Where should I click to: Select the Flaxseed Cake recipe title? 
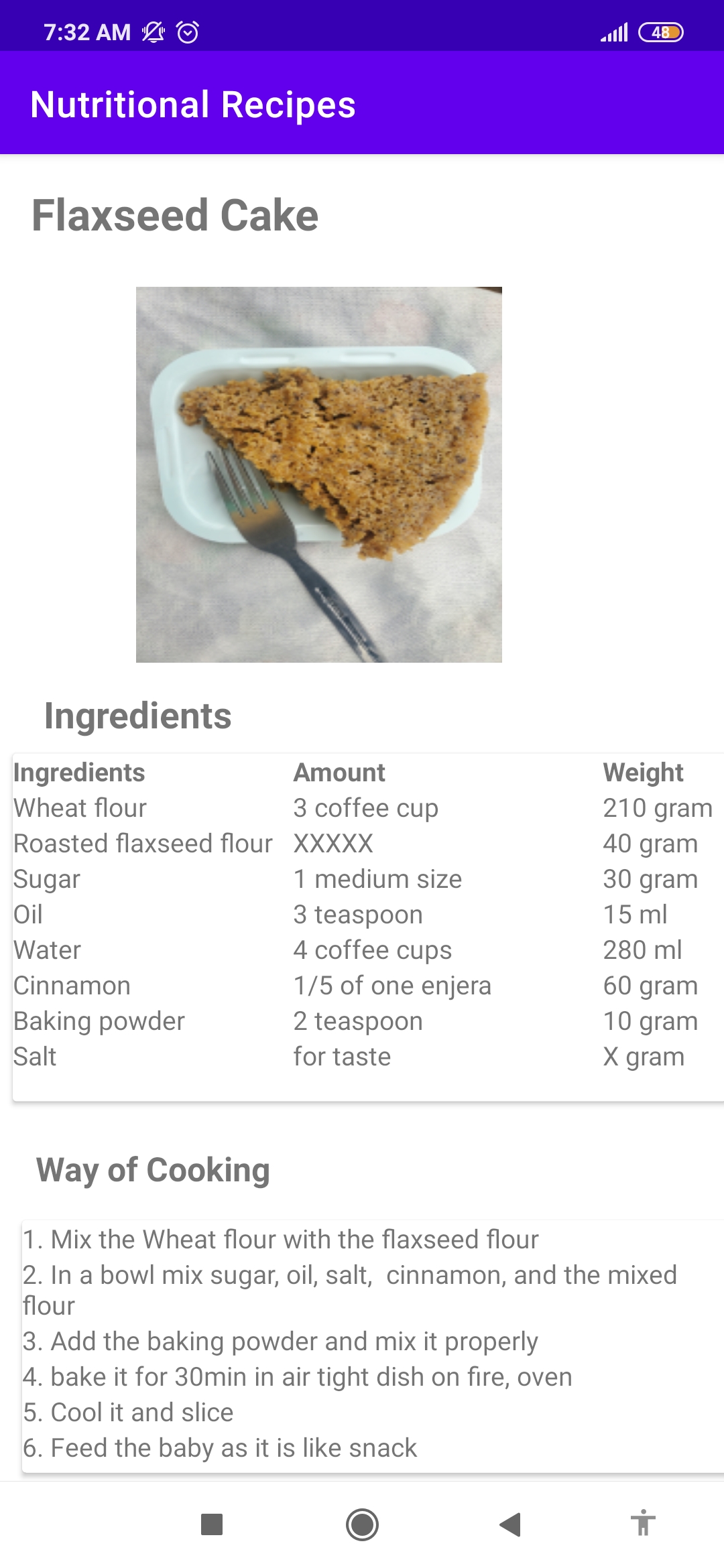[x=176, y=214]
